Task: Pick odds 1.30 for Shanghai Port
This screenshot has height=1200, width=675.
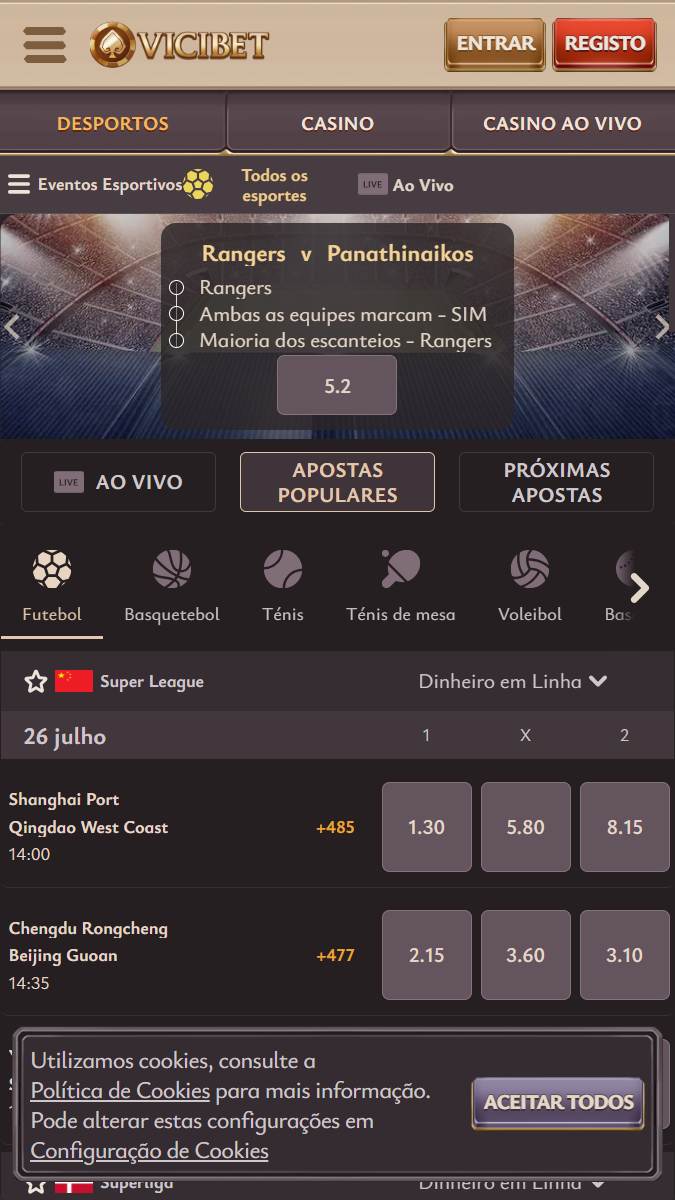Action: (x=426, y=827)
